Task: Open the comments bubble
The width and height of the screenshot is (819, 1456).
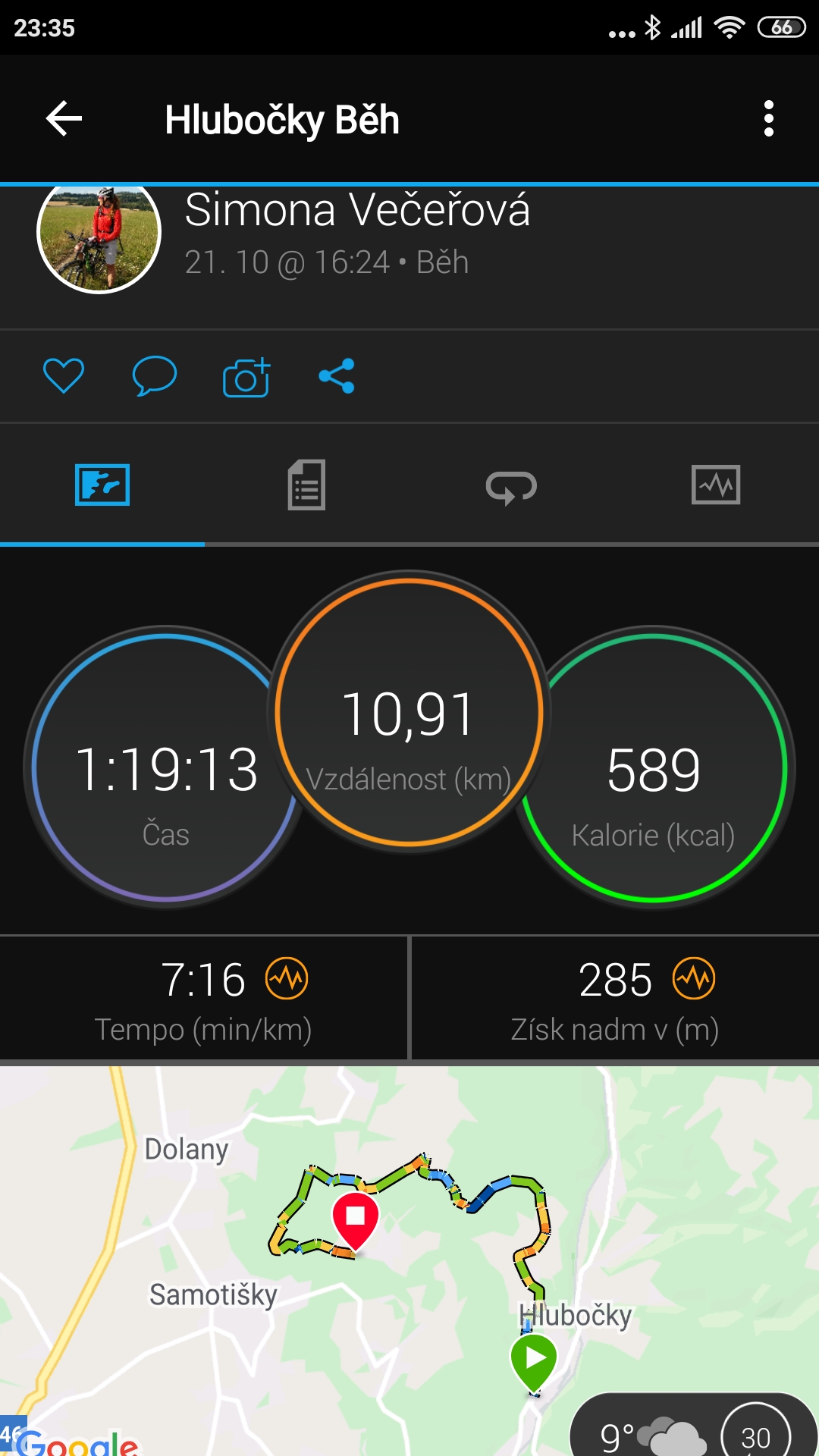Action: [155, 376]
